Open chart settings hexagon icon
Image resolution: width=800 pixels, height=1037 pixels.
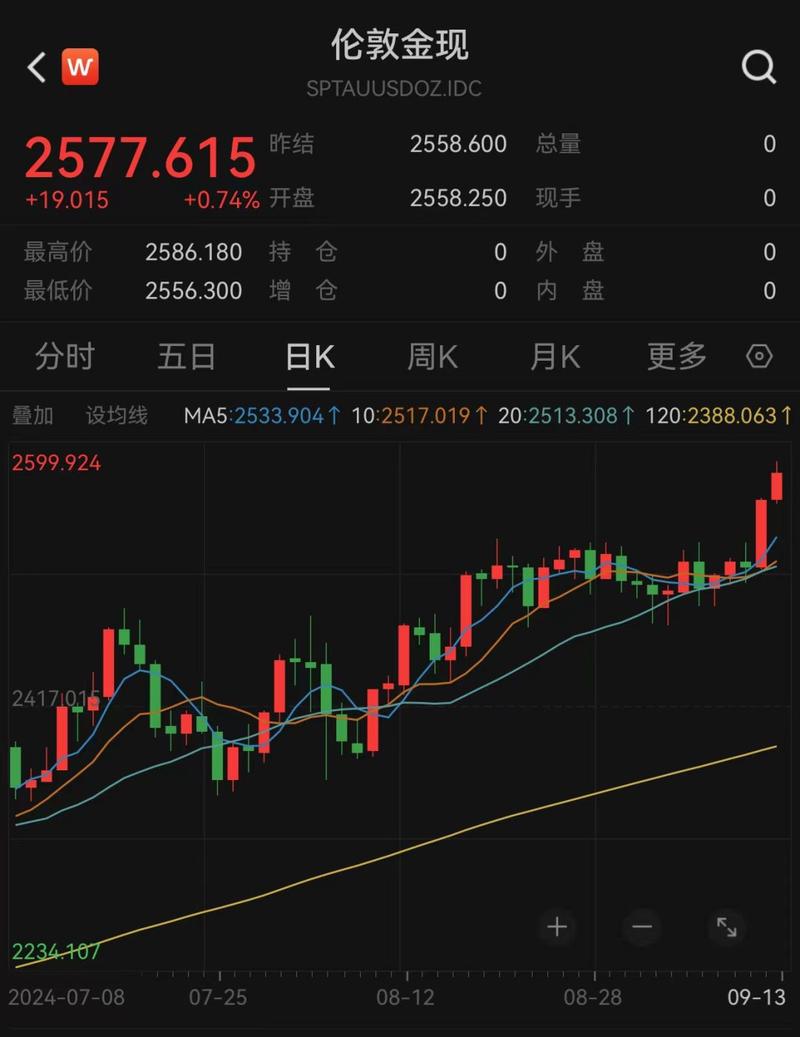(x=760, y=357)
